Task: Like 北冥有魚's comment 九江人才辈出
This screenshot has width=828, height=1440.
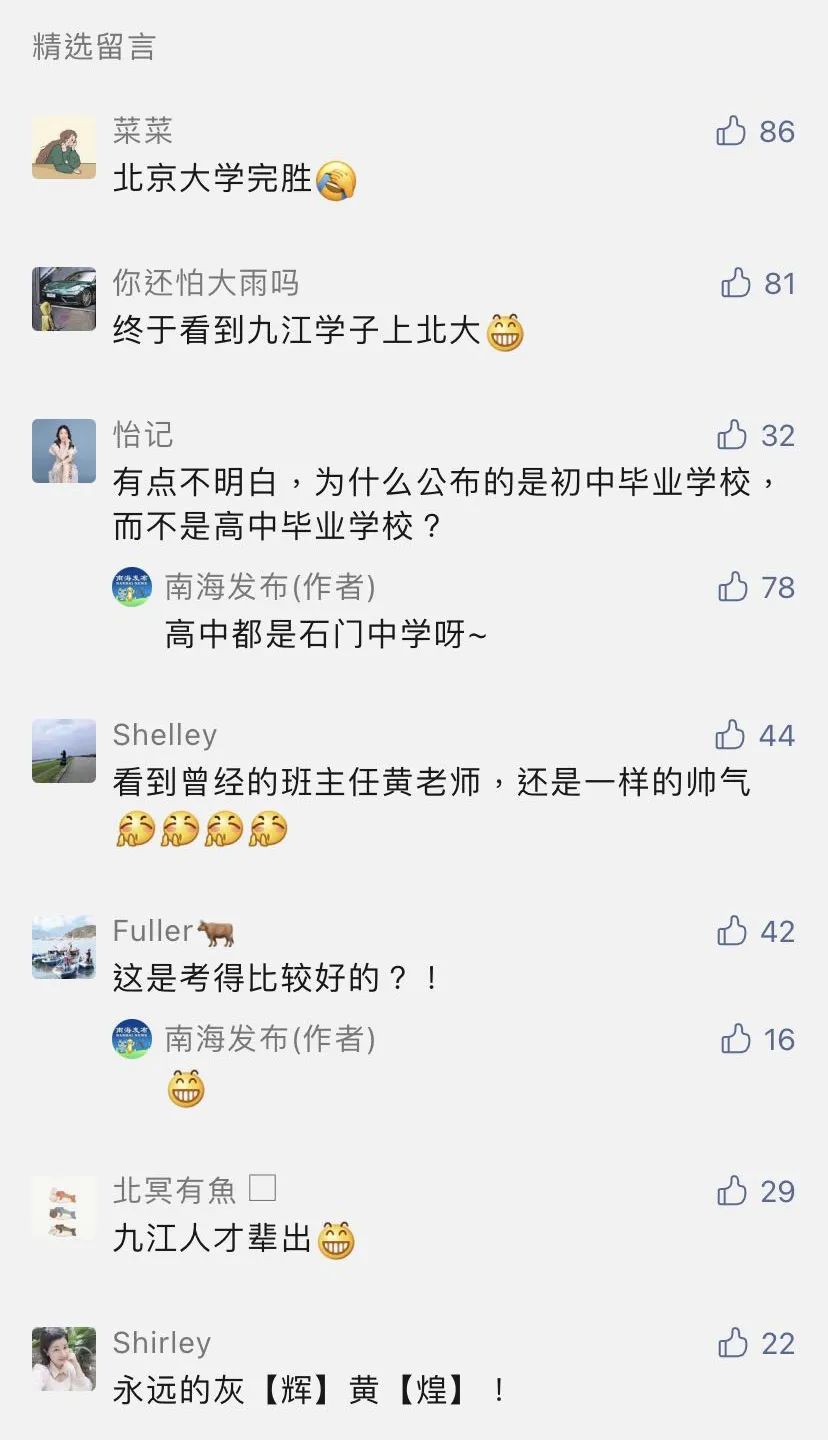Action: click(732, 1191)
